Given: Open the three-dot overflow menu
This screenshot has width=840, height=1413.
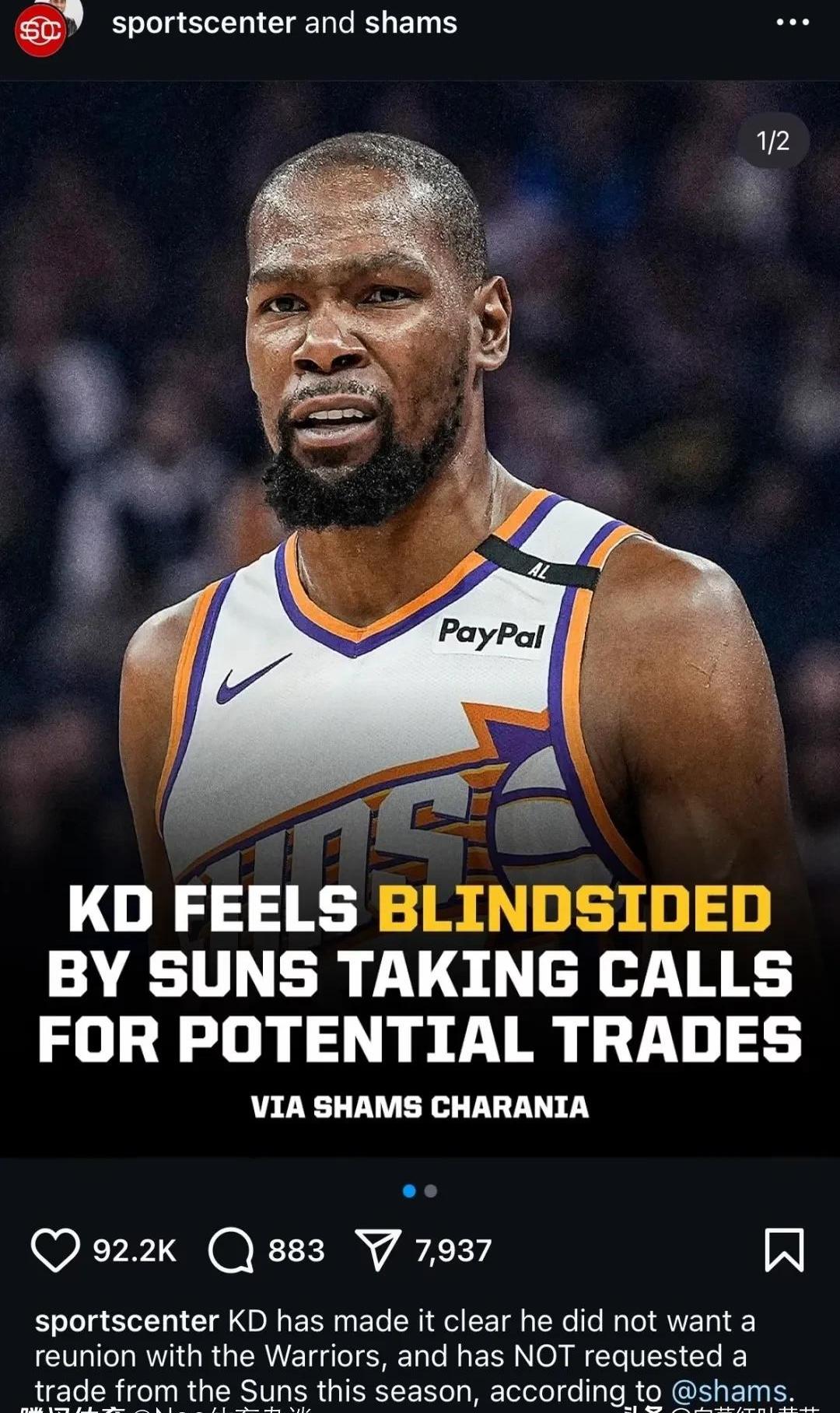Looking at the screenshot, I should [x=793, y=23].
